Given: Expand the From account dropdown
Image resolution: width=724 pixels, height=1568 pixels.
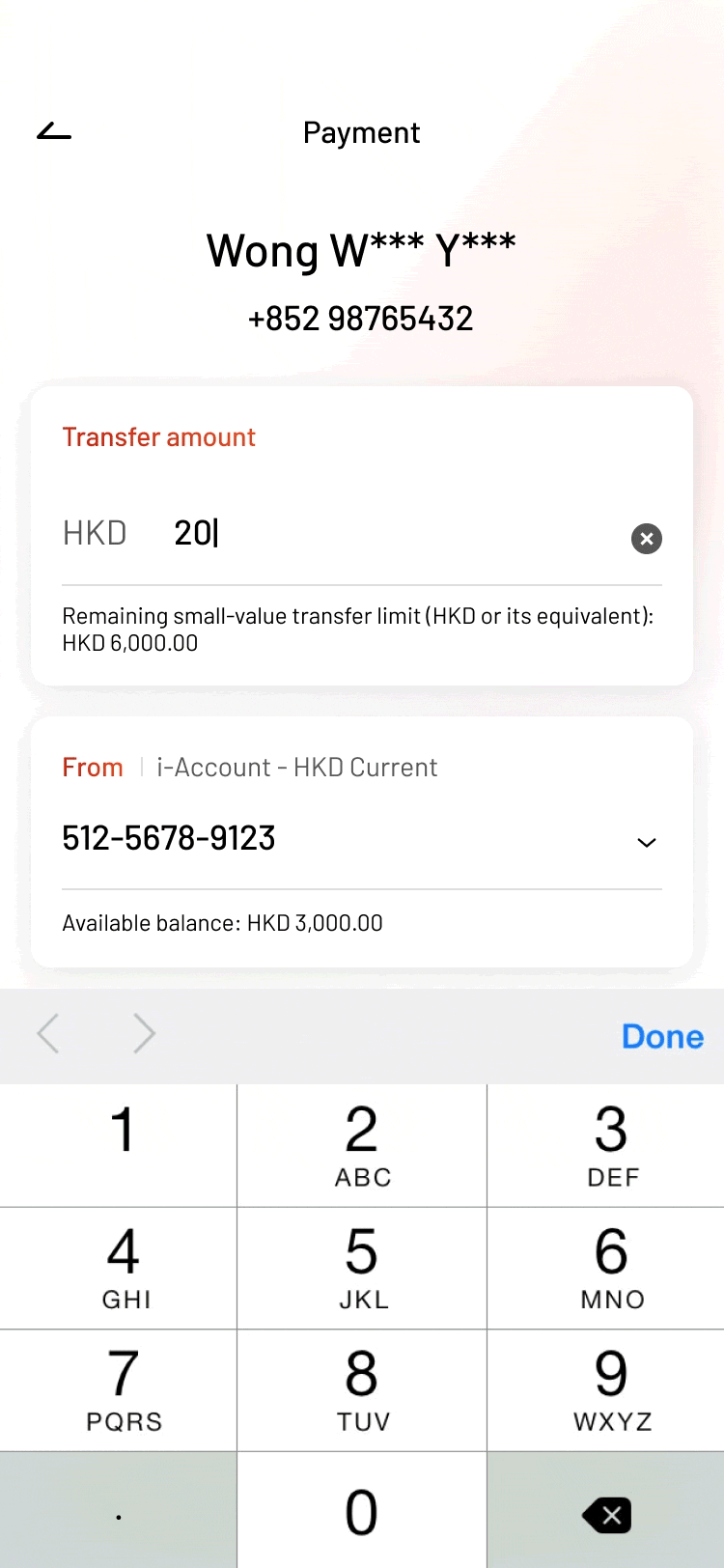Looking at the screenshot, I should tap(647, 842).
